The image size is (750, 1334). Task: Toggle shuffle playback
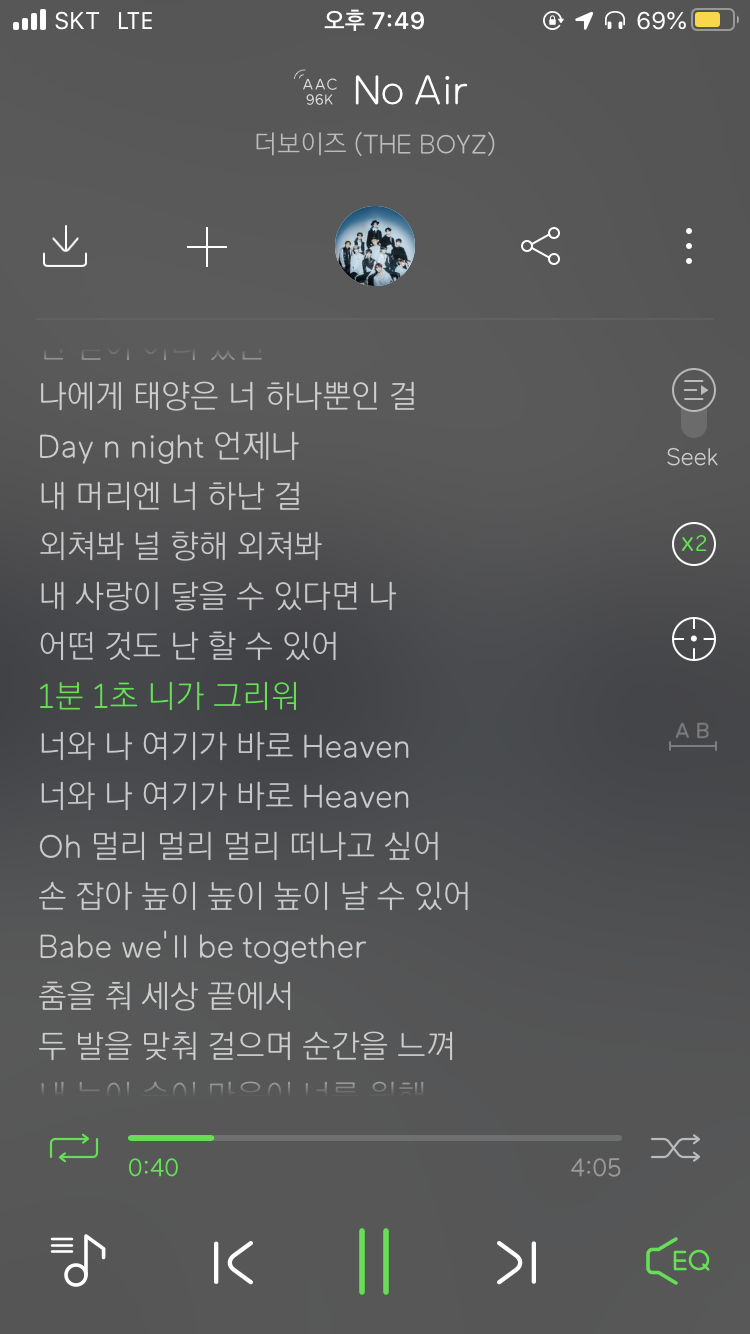(675, 1147)
